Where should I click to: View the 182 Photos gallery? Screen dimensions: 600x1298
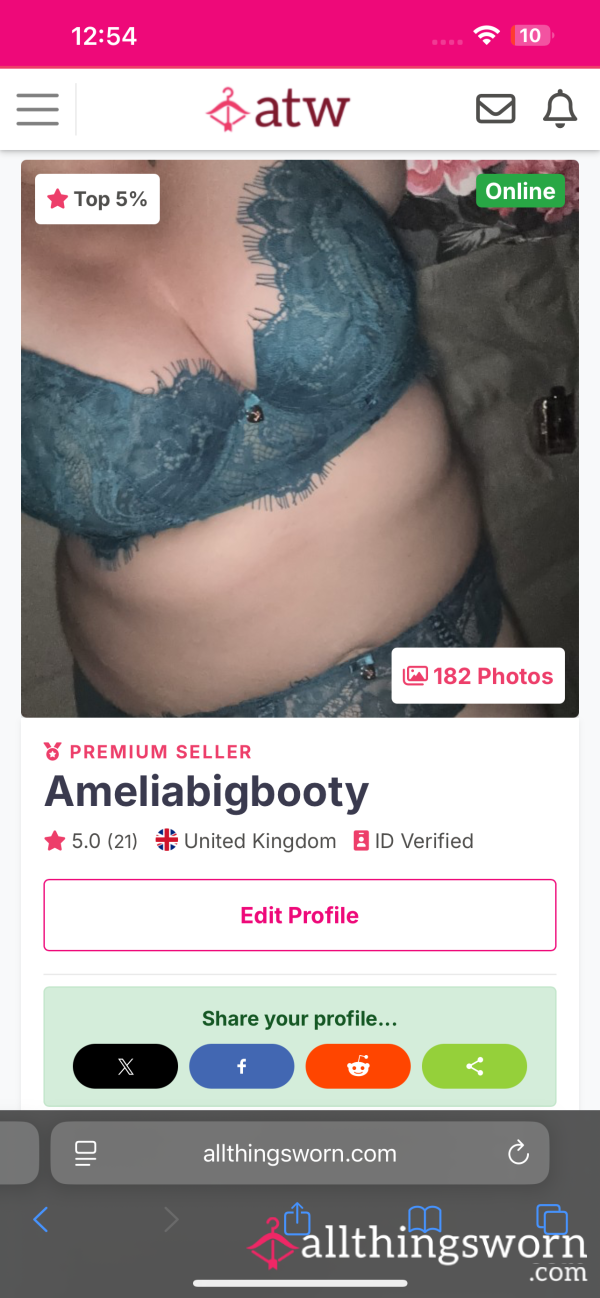(x=478, y=676)
